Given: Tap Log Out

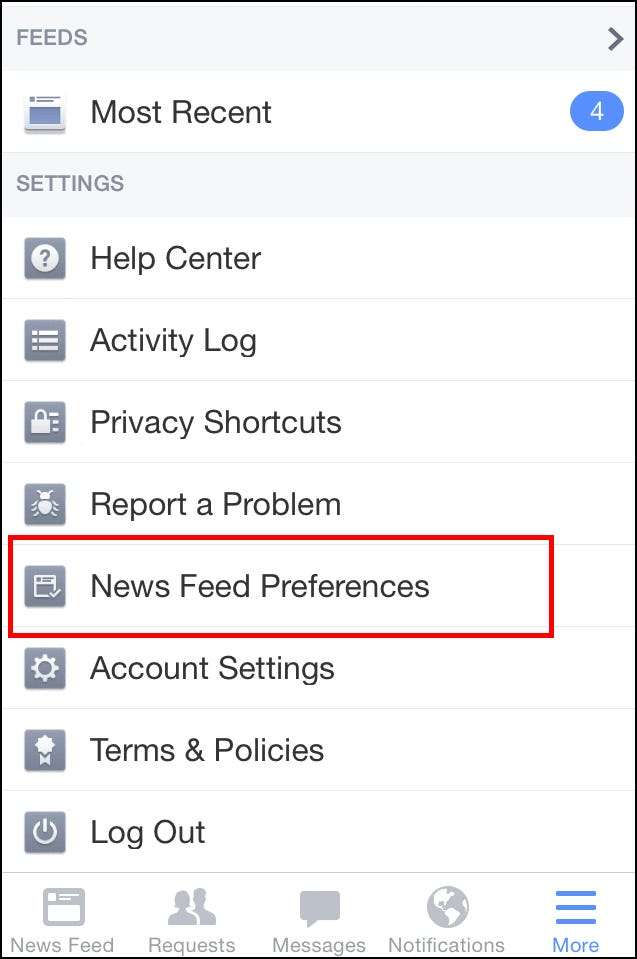Looking at the screenshot, I should [x=148, y=832].
